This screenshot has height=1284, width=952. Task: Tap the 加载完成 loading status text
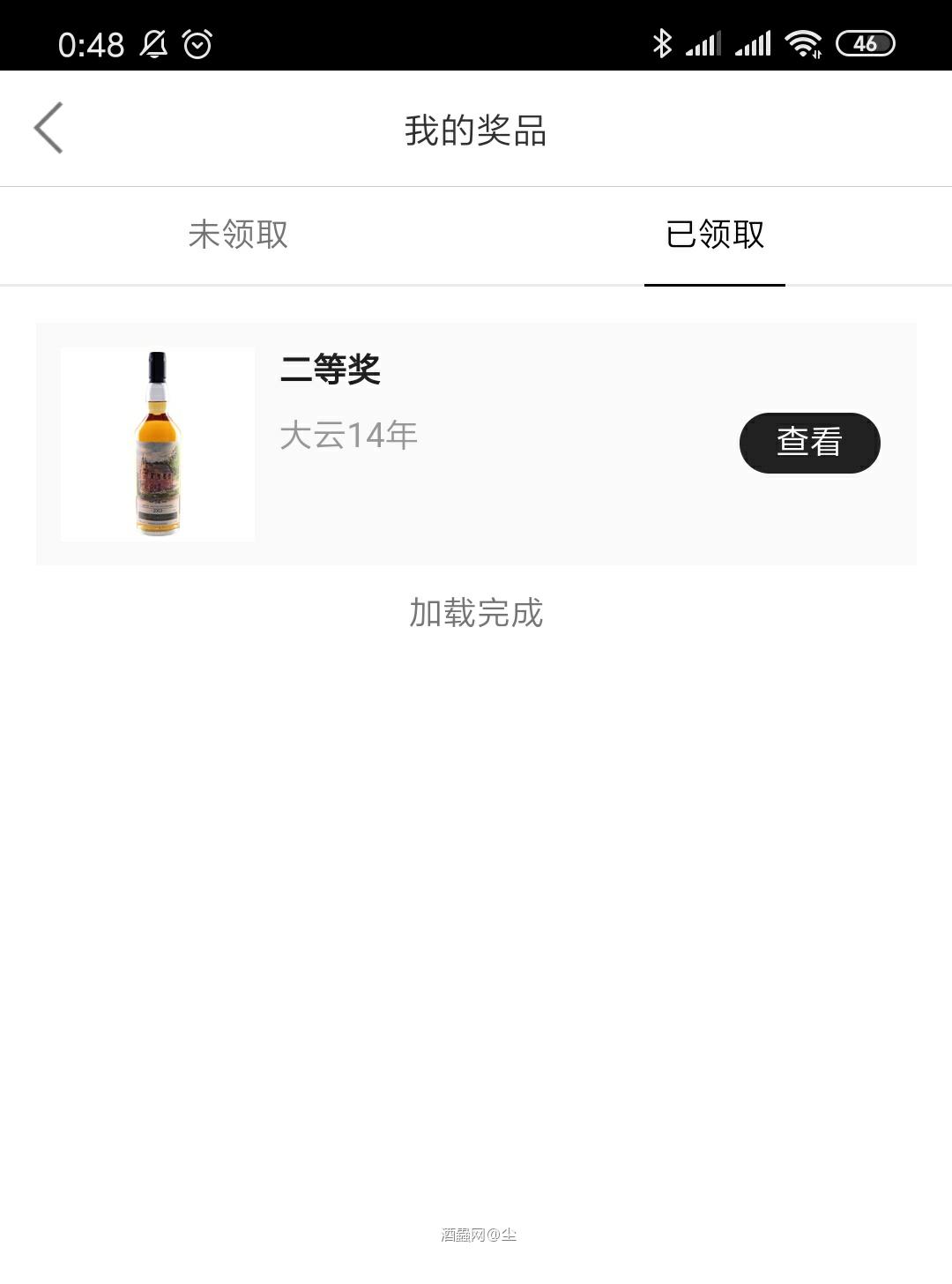point(476,612)
